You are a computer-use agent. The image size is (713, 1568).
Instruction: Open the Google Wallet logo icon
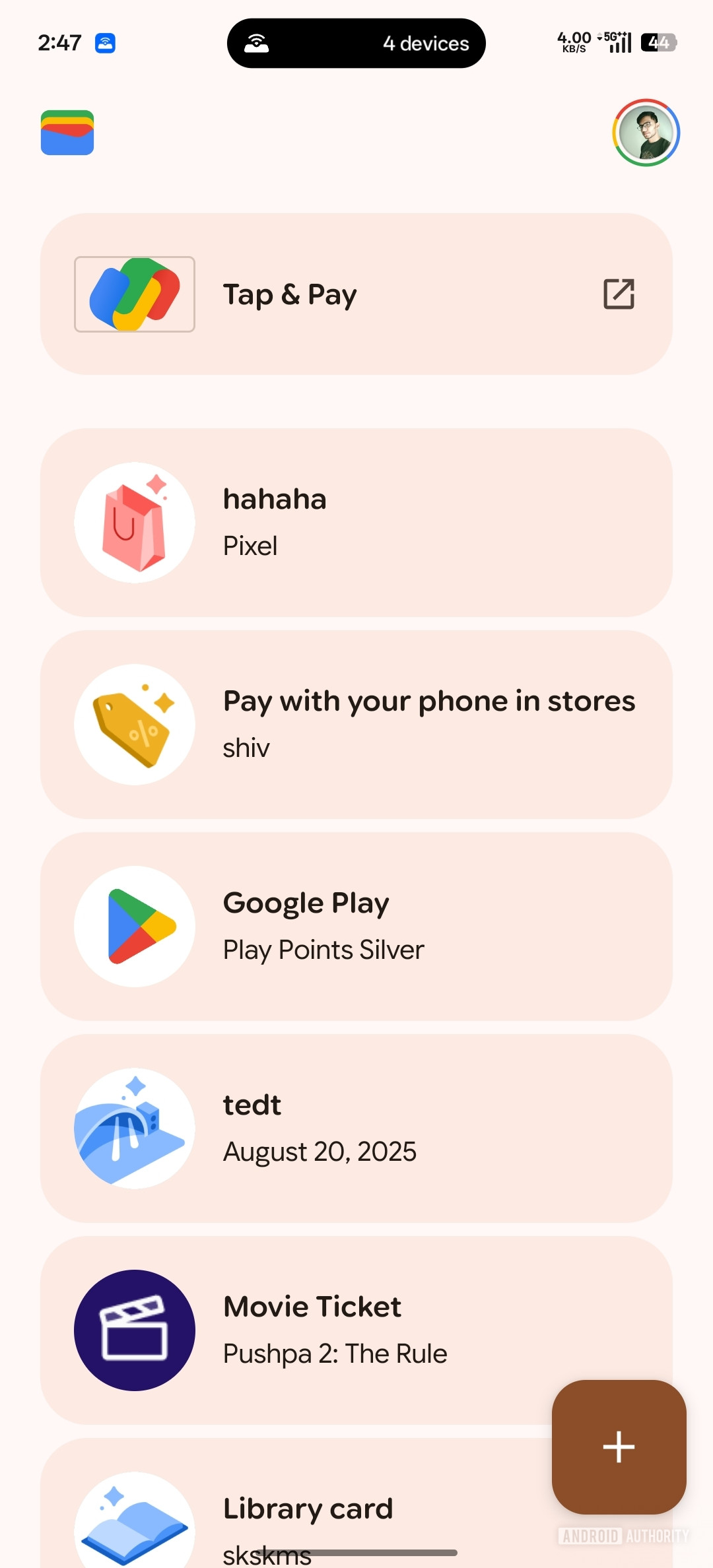tap(67, 133)
